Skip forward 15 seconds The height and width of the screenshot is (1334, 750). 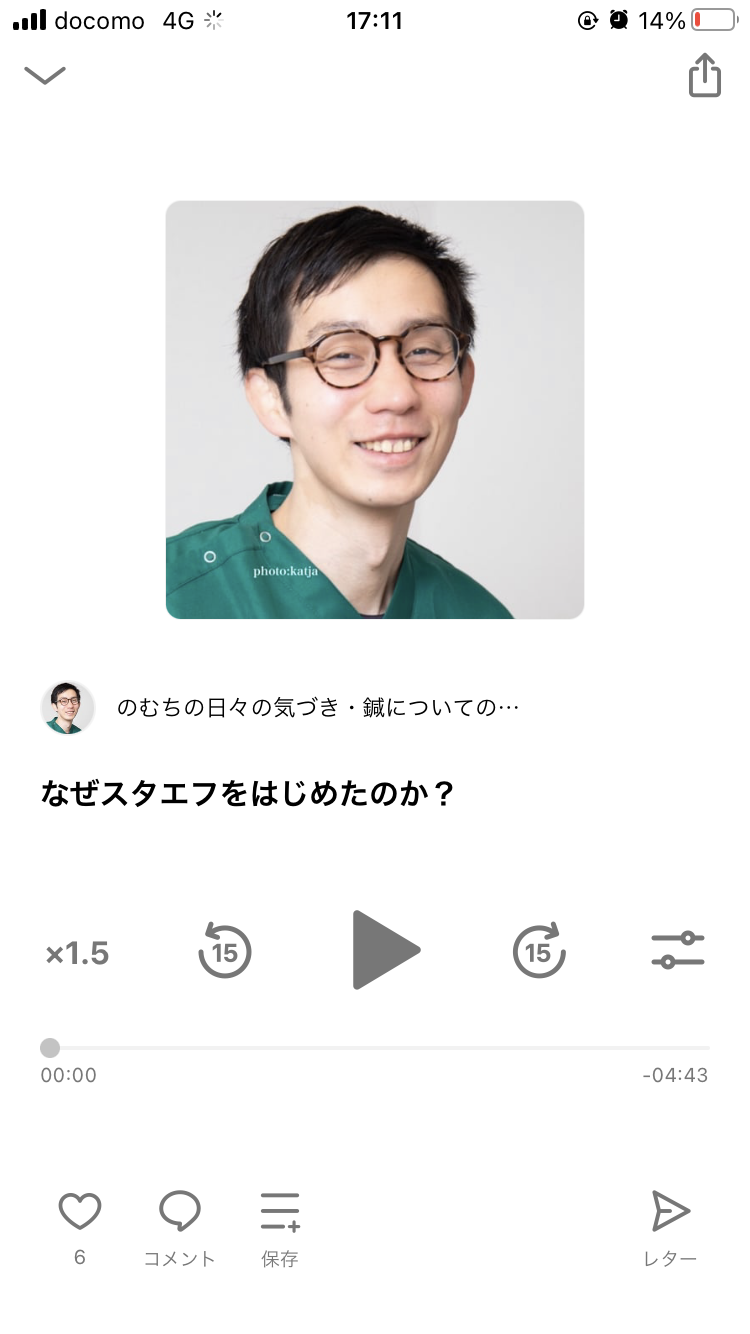coord(539,950)
